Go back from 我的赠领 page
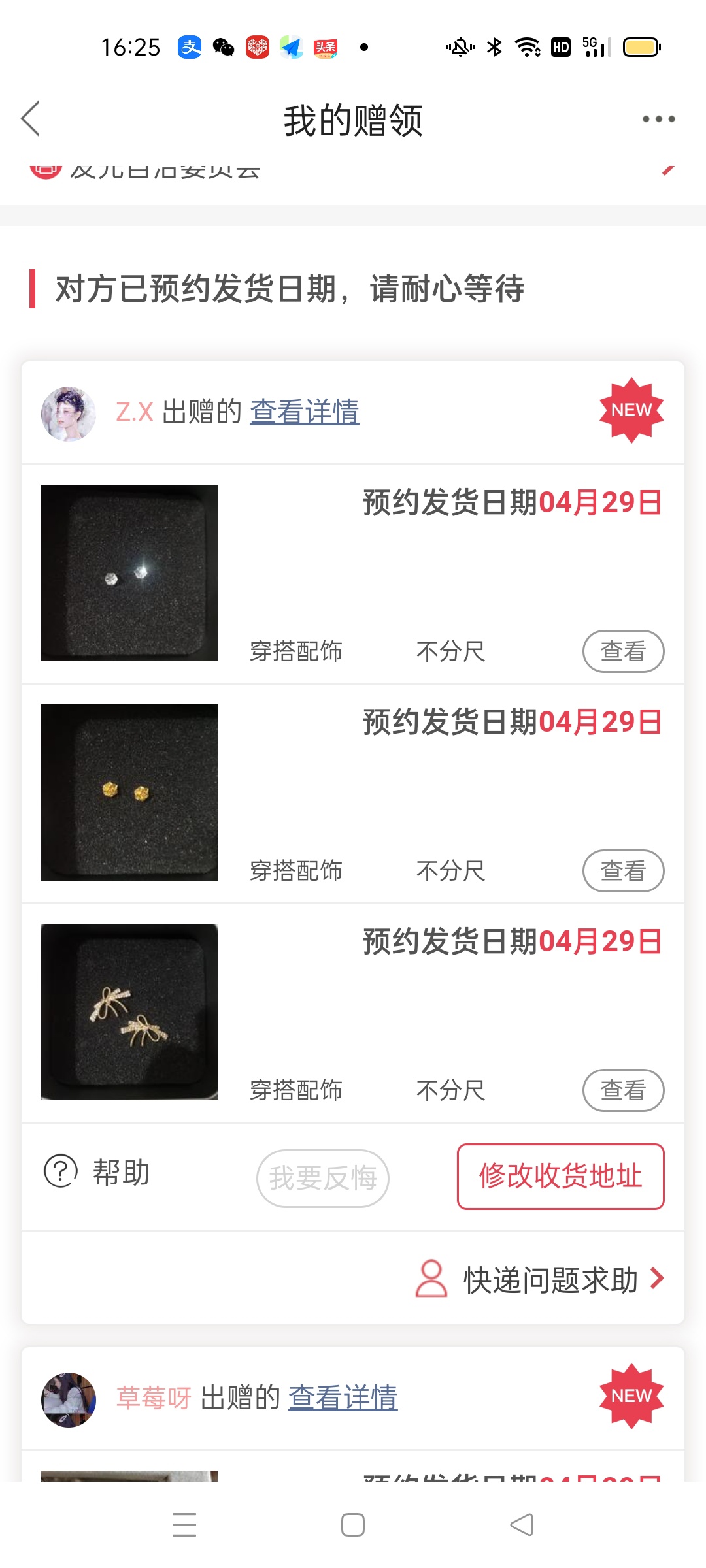706x1568 pixels. (x=31, y=119)
